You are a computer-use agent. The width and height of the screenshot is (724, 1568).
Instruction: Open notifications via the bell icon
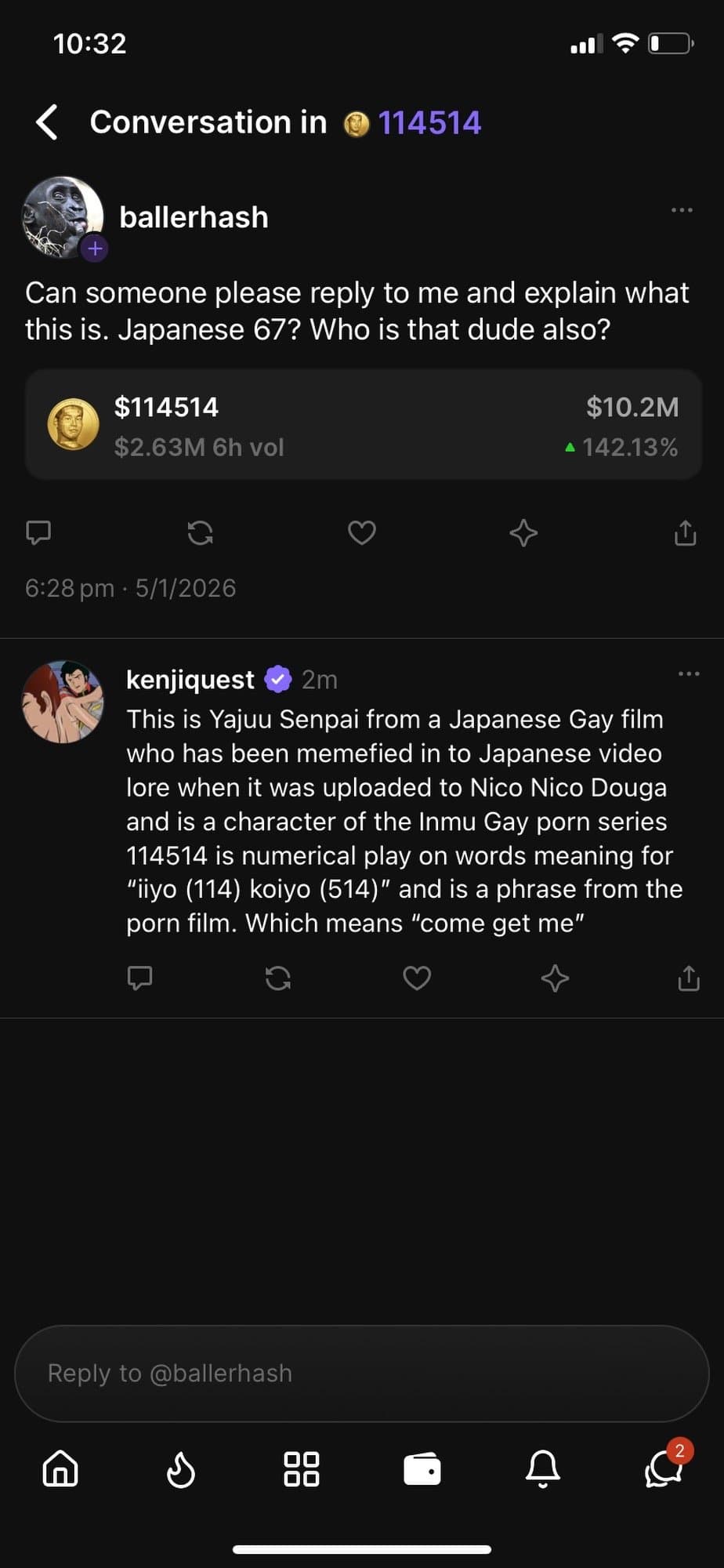tap(543, 1471)
